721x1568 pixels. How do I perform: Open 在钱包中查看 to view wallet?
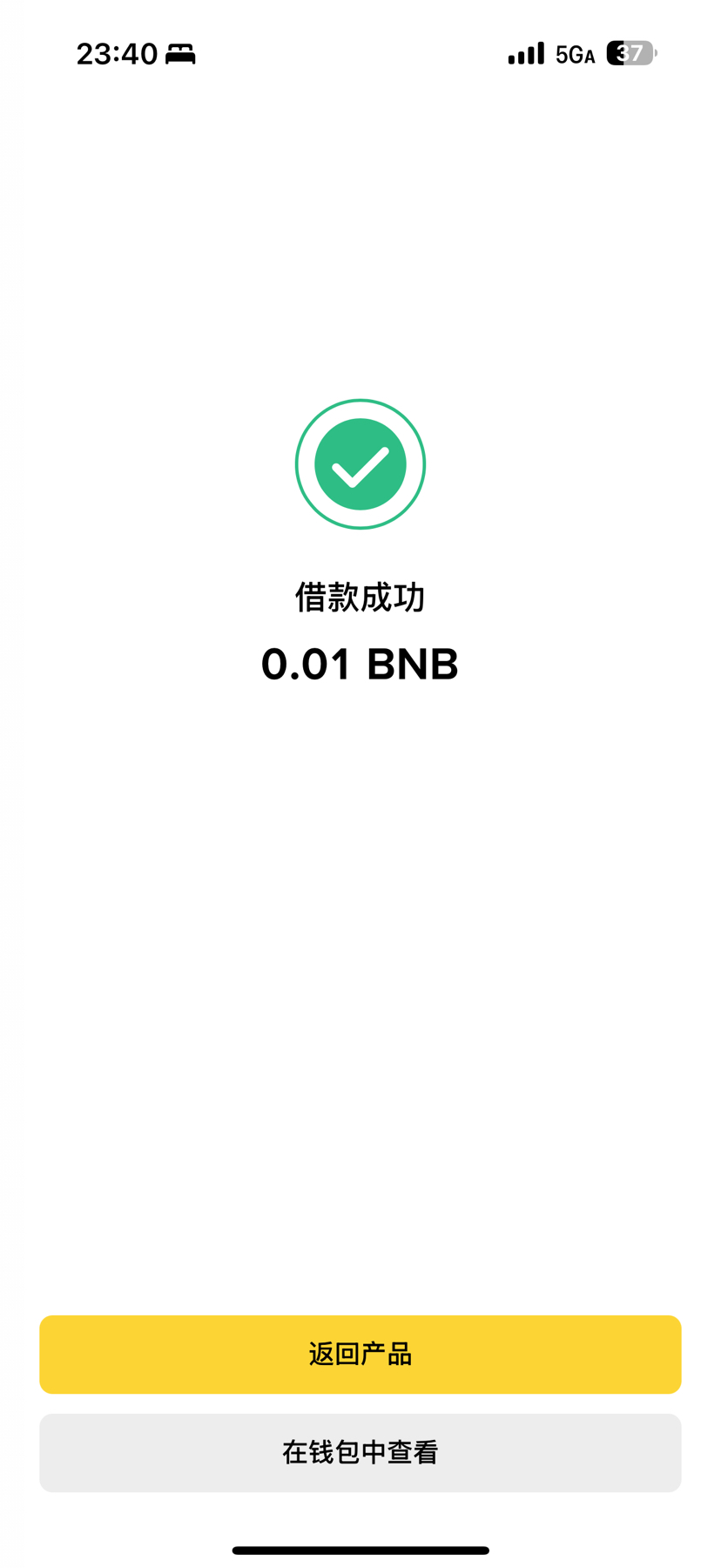pos(360,1452)
